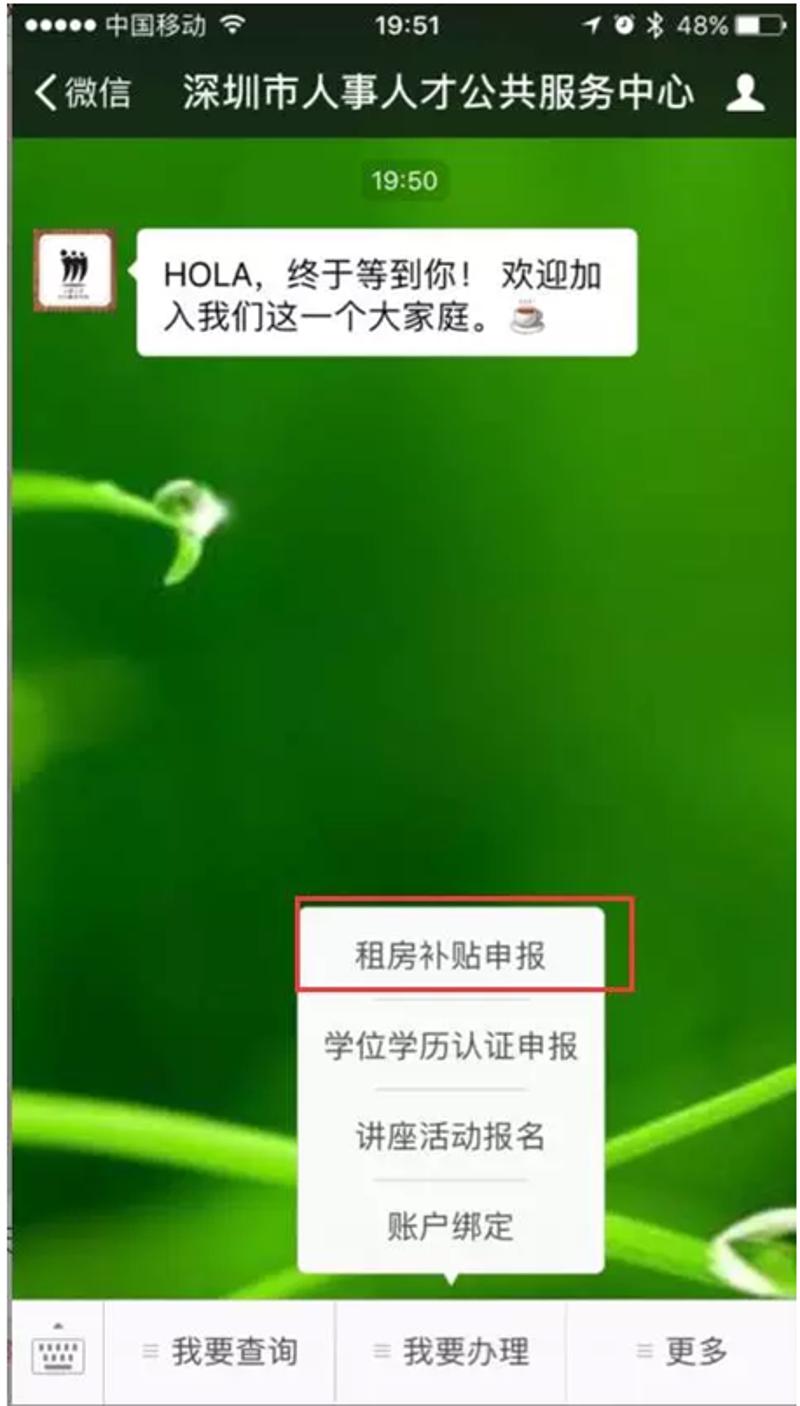Select 租房补贴申报 from the menu

point(451,956)
